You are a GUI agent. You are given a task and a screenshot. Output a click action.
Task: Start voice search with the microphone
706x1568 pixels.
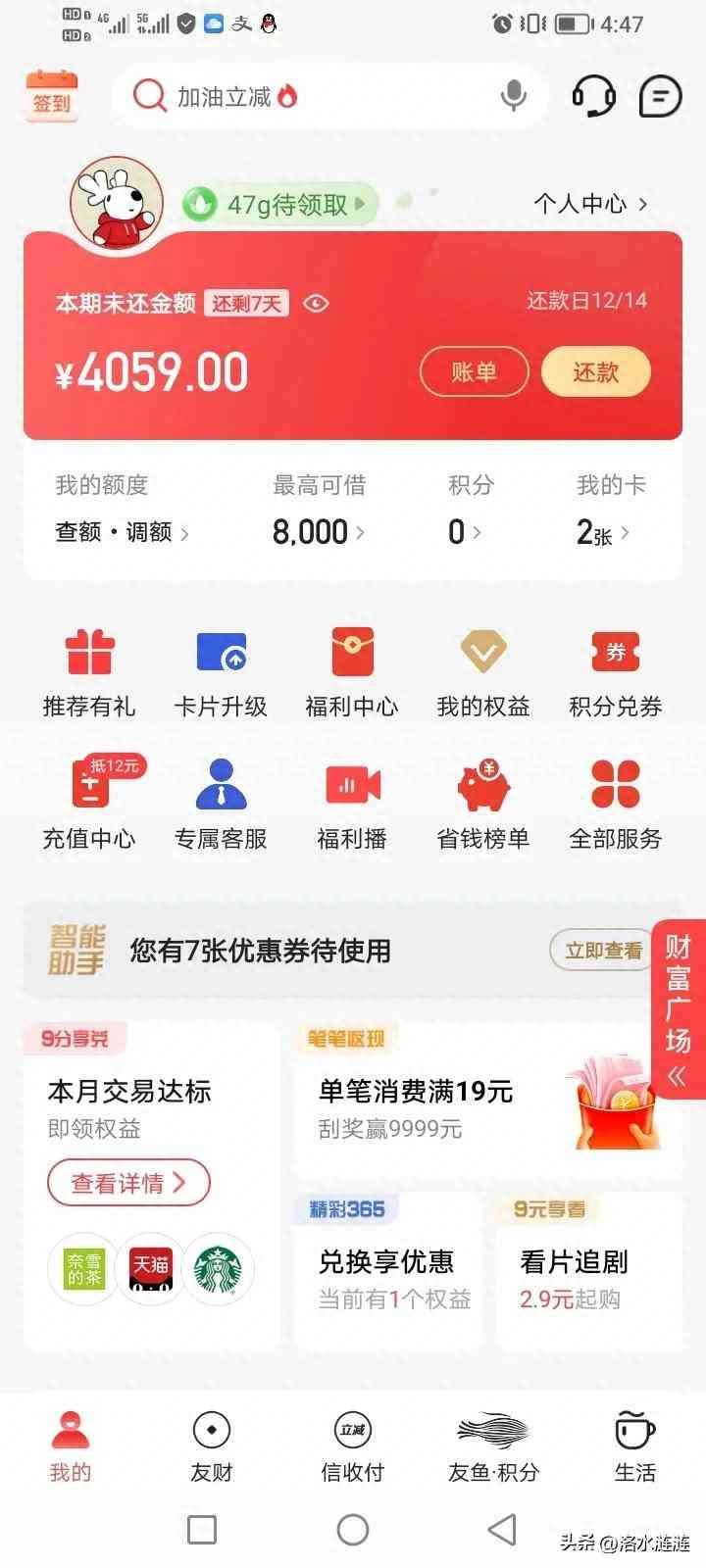[513, 96]
